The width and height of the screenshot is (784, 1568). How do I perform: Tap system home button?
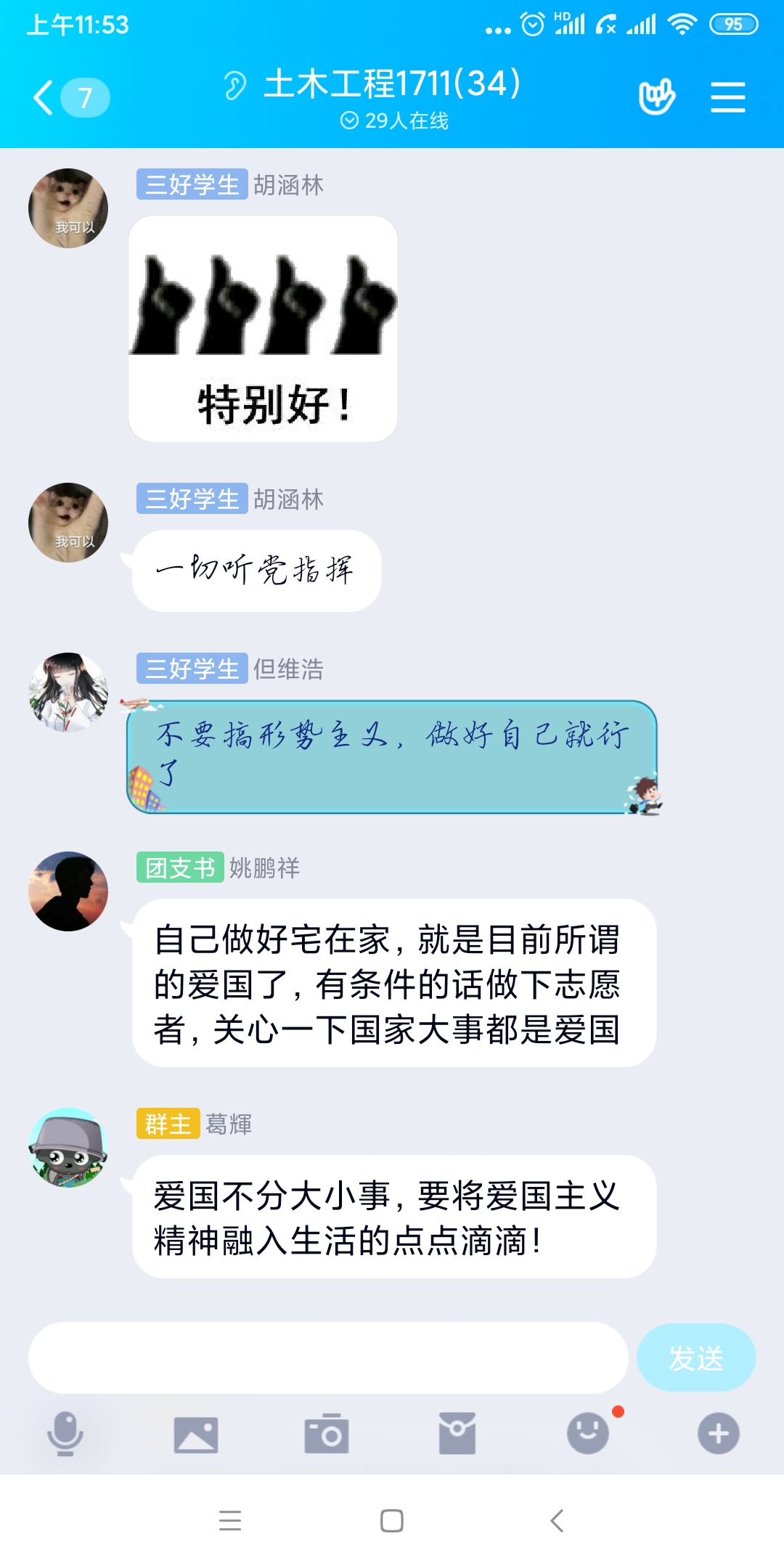click(392, 1521)
